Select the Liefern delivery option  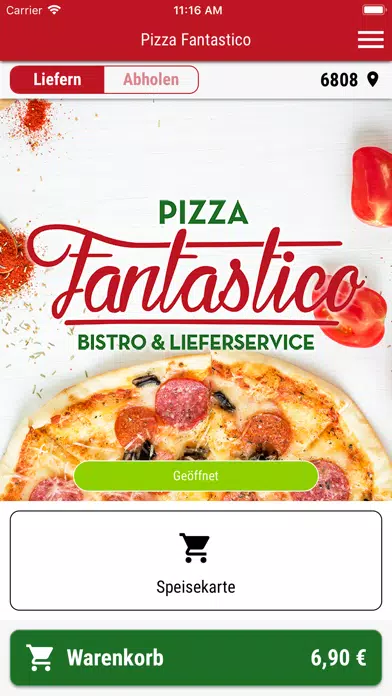point(57,80)
